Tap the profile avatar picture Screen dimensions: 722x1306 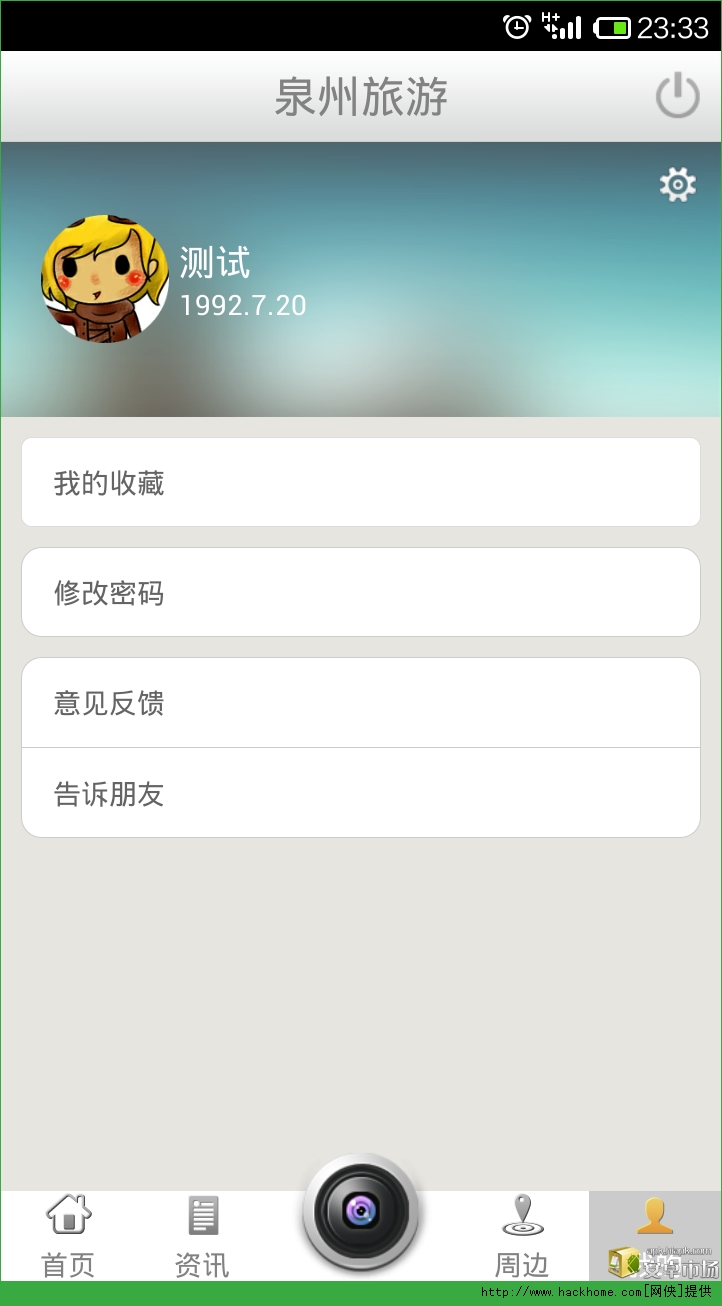[x=105, y=278]
